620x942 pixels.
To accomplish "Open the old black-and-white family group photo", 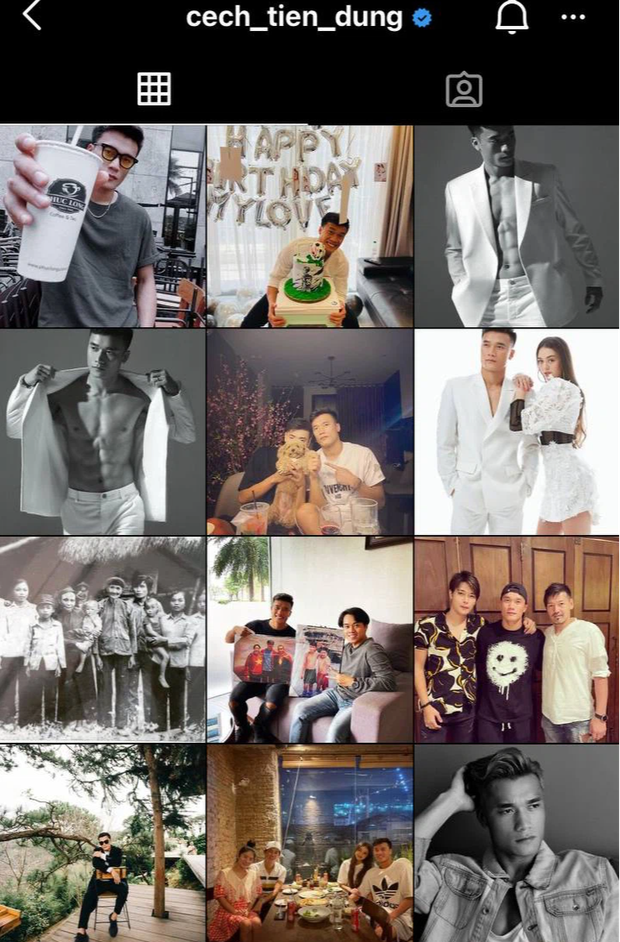I will tap(102, 639).
